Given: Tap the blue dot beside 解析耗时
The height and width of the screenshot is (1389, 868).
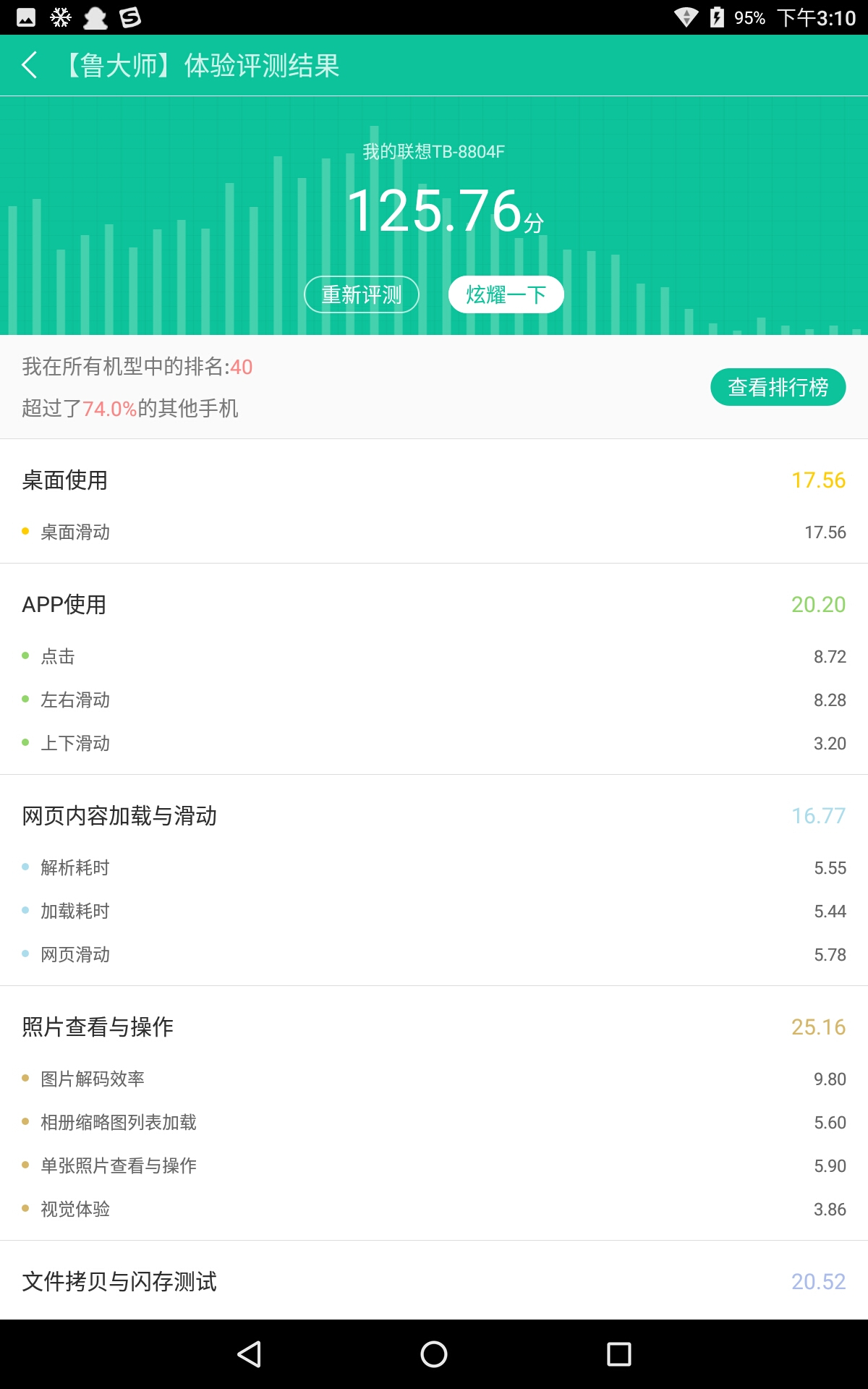Looking at the screenshot, I should point(25,867).
